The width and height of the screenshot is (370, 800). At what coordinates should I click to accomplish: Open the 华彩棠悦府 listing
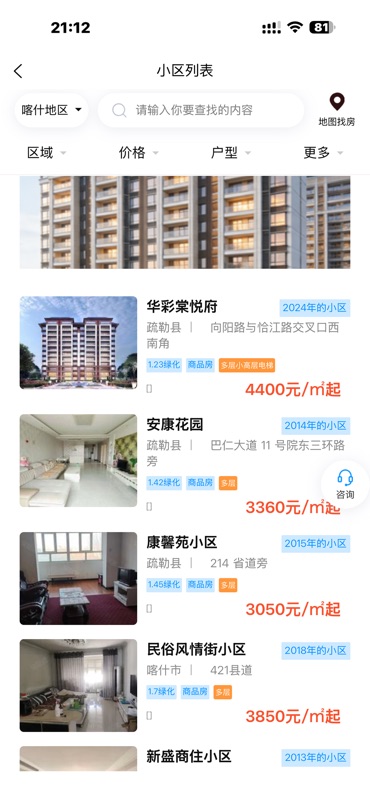[x=185, y=342]
